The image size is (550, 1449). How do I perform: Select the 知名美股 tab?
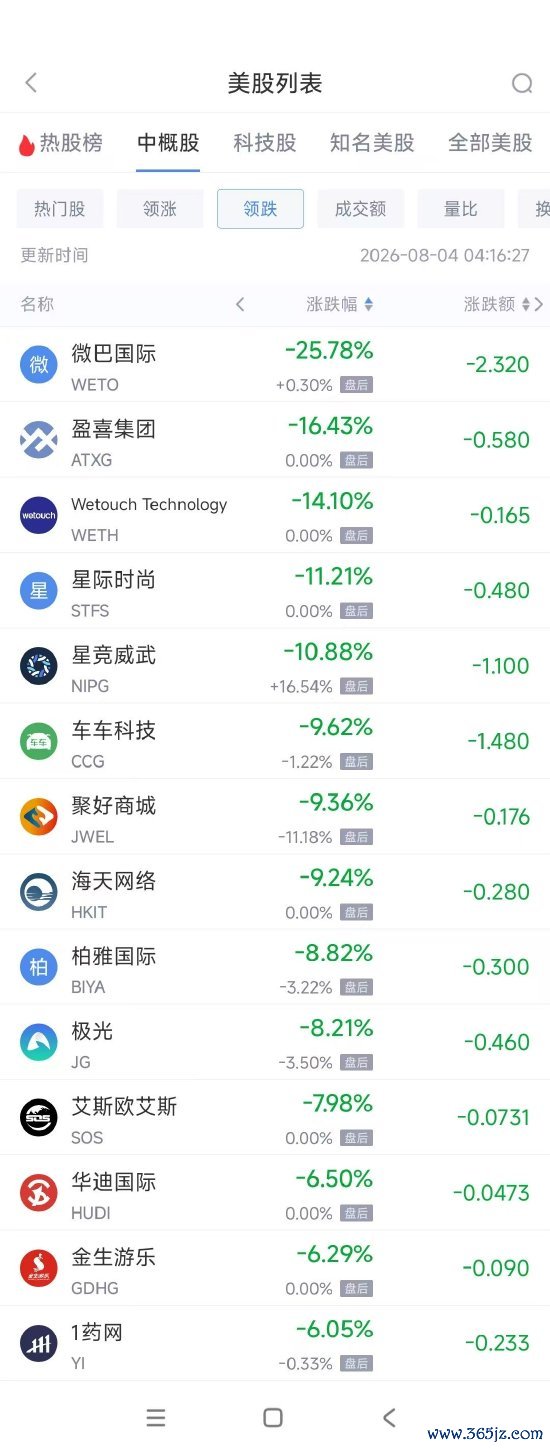coord(372,143)
